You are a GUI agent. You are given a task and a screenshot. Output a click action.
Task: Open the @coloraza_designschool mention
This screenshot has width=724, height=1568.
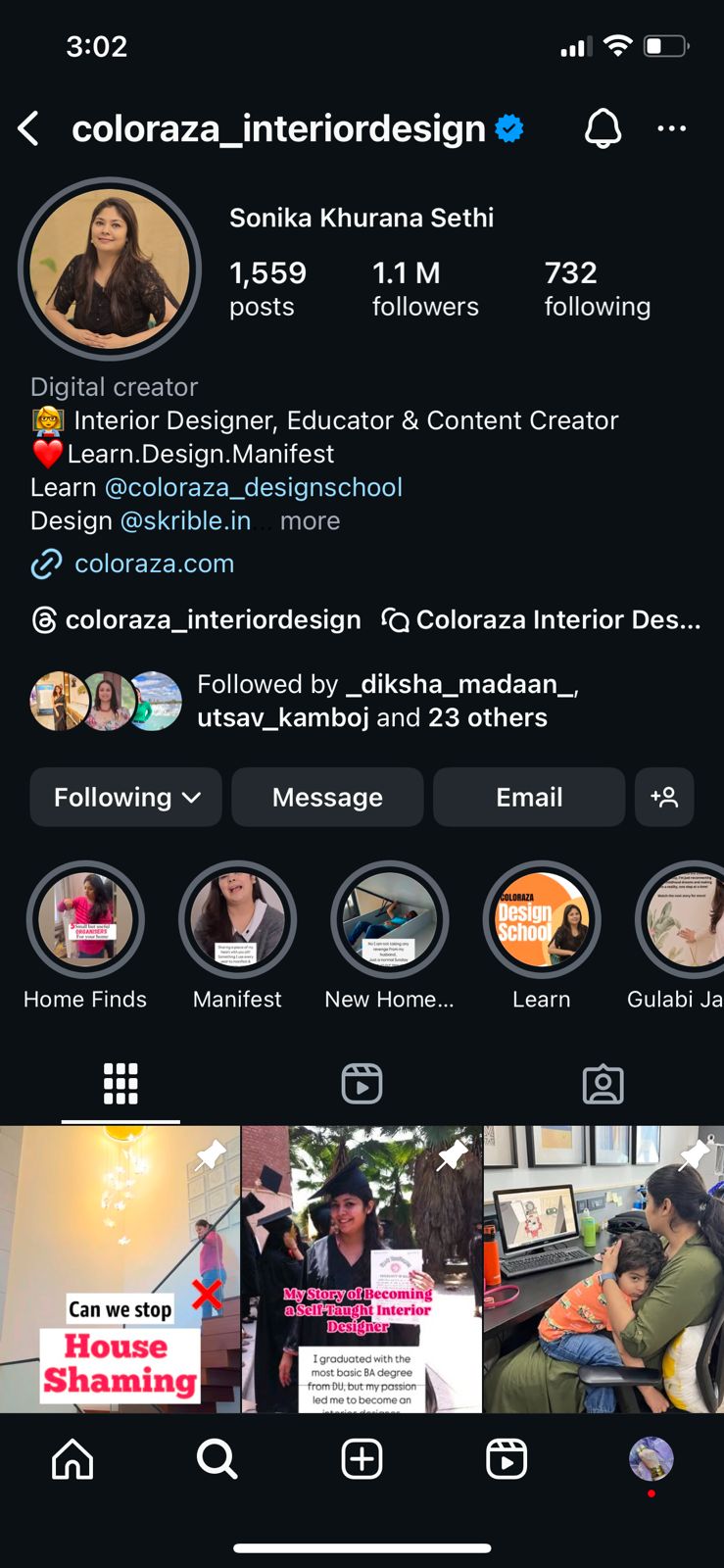[x=253, y=487]
